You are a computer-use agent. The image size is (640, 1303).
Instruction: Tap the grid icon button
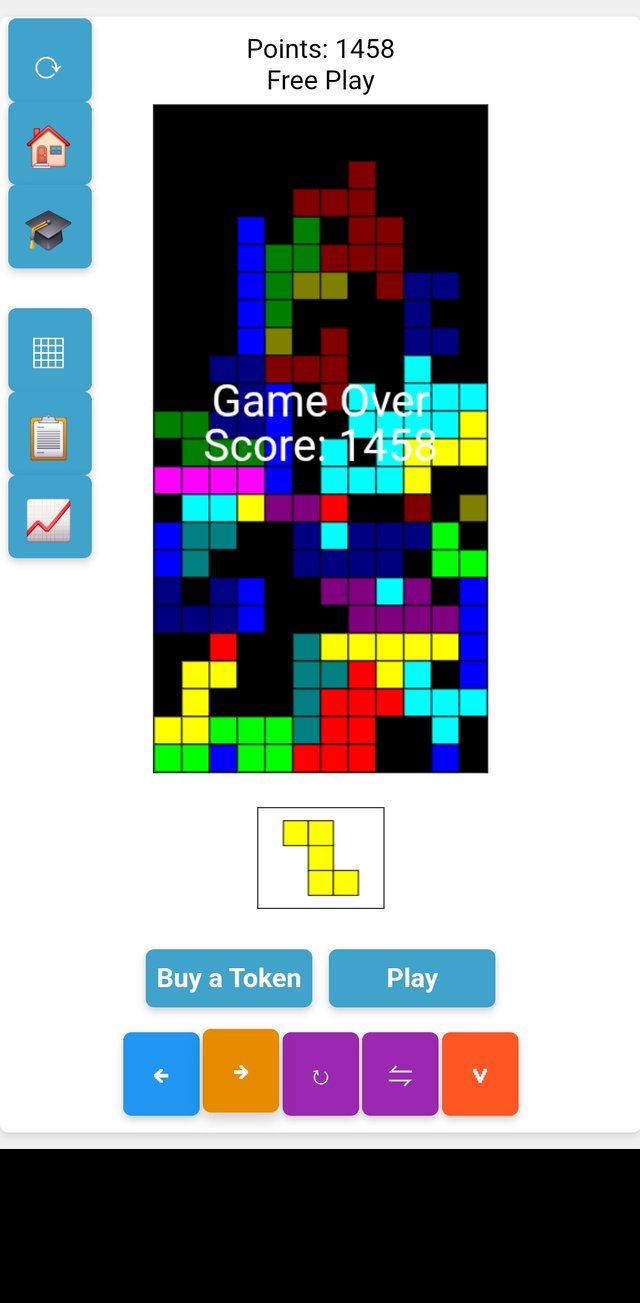[x=49, y=351]
